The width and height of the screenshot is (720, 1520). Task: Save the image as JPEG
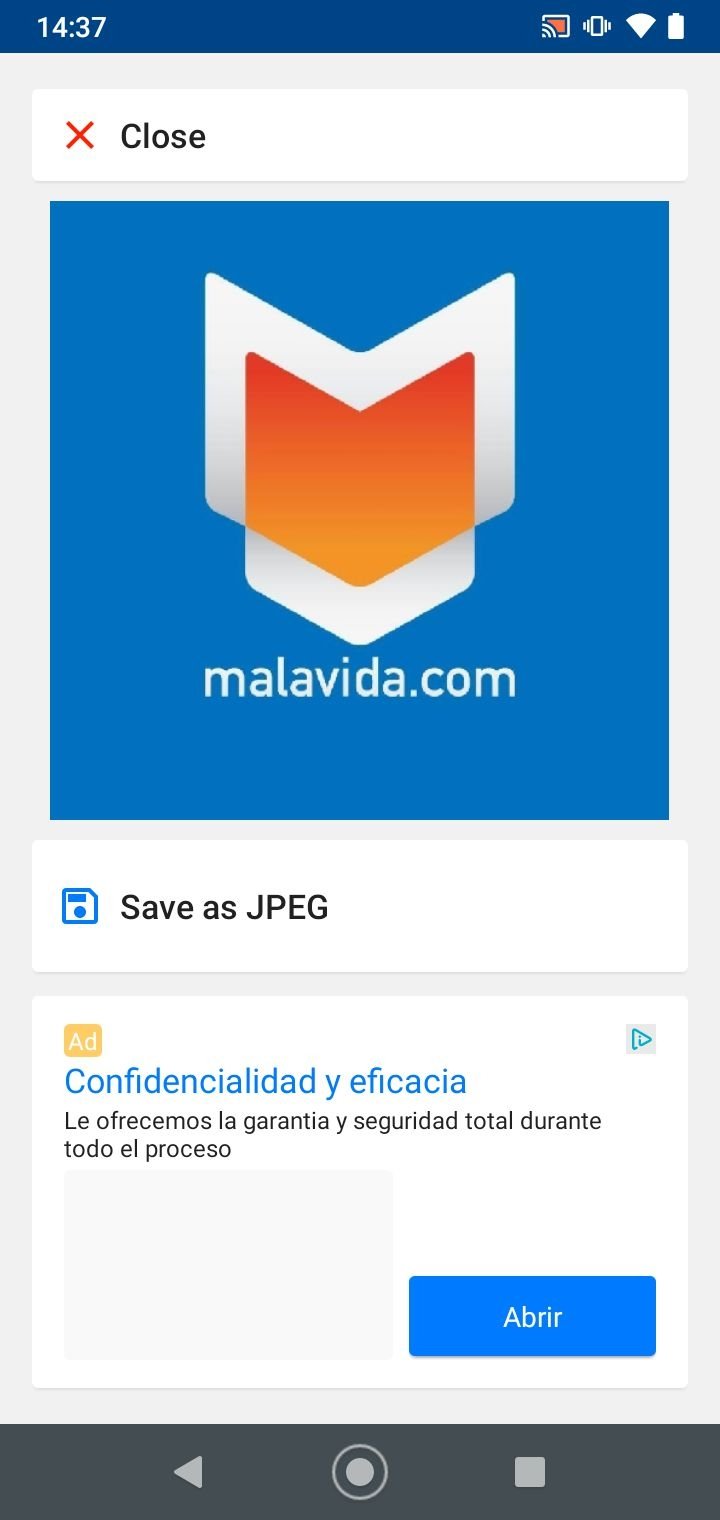[359, 906]
